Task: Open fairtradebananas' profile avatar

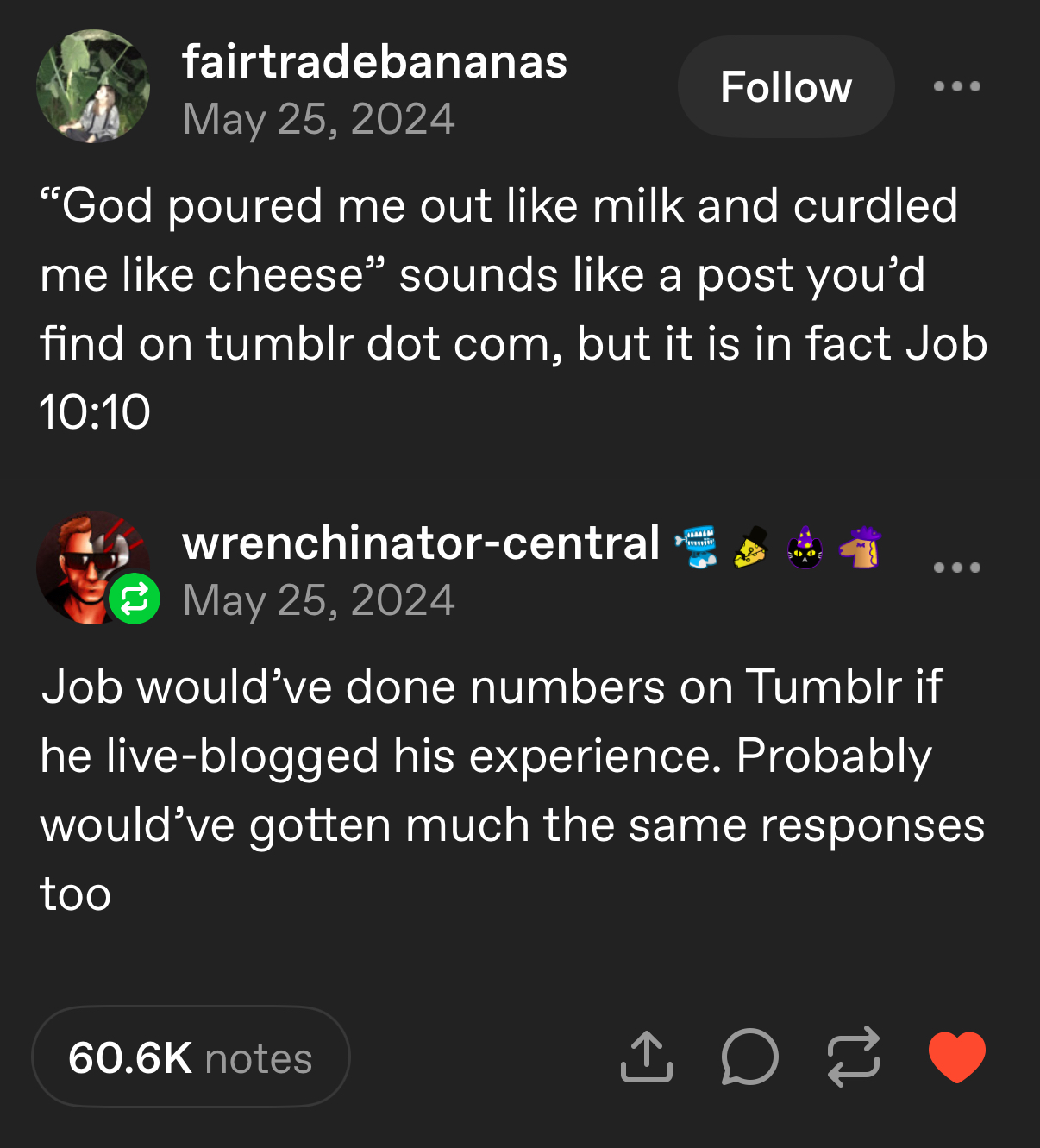Action: click(93, 86)
